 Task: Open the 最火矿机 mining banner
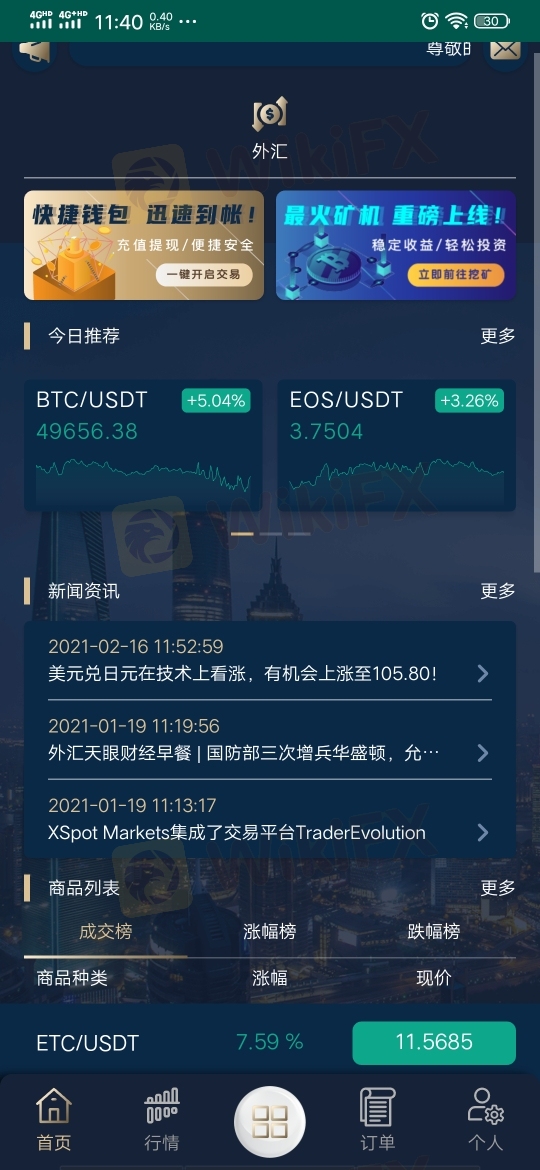pyautogui.click(x=396, y=245)
